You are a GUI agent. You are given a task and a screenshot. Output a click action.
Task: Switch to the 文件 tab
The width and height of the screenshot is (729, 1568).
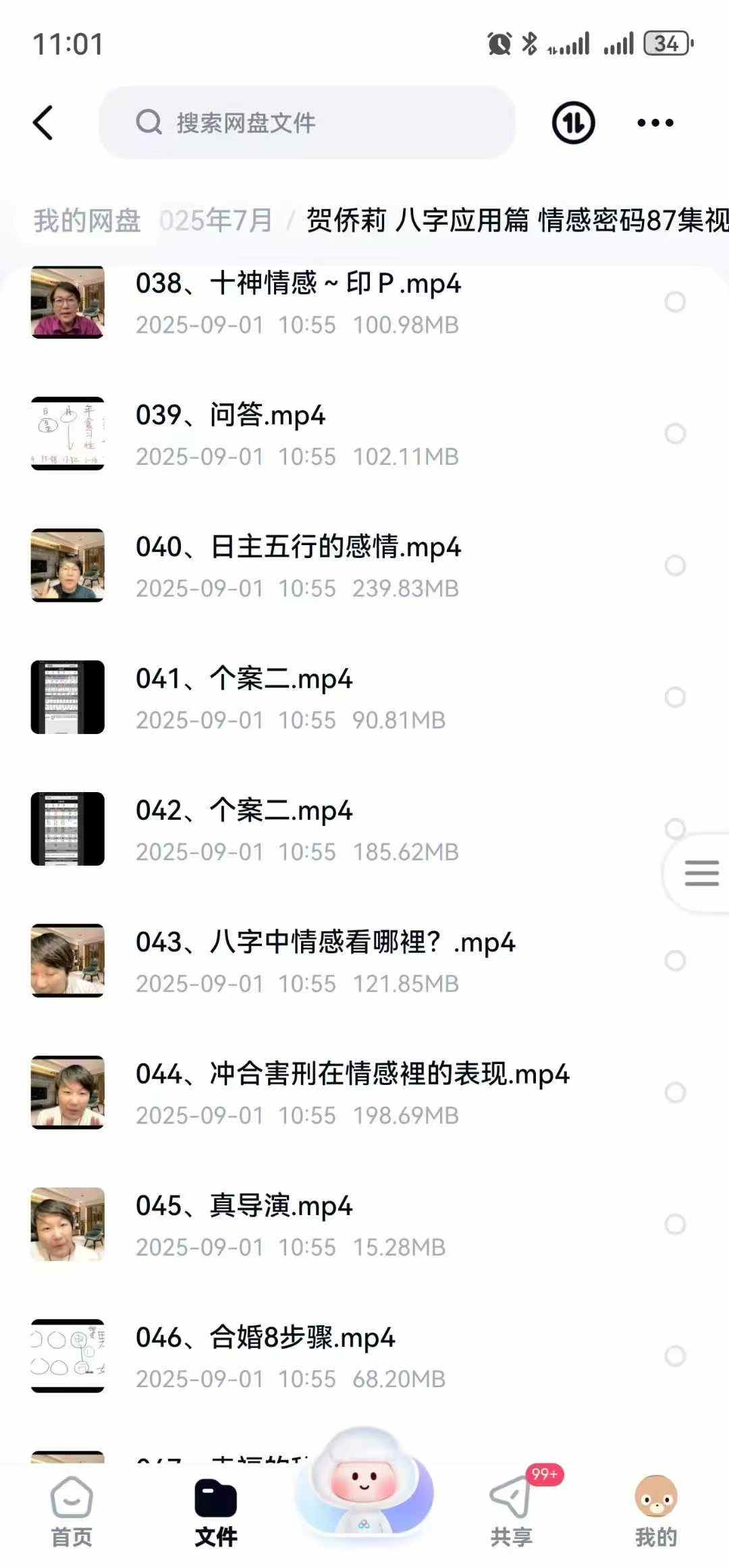(x=215, y=1511)
